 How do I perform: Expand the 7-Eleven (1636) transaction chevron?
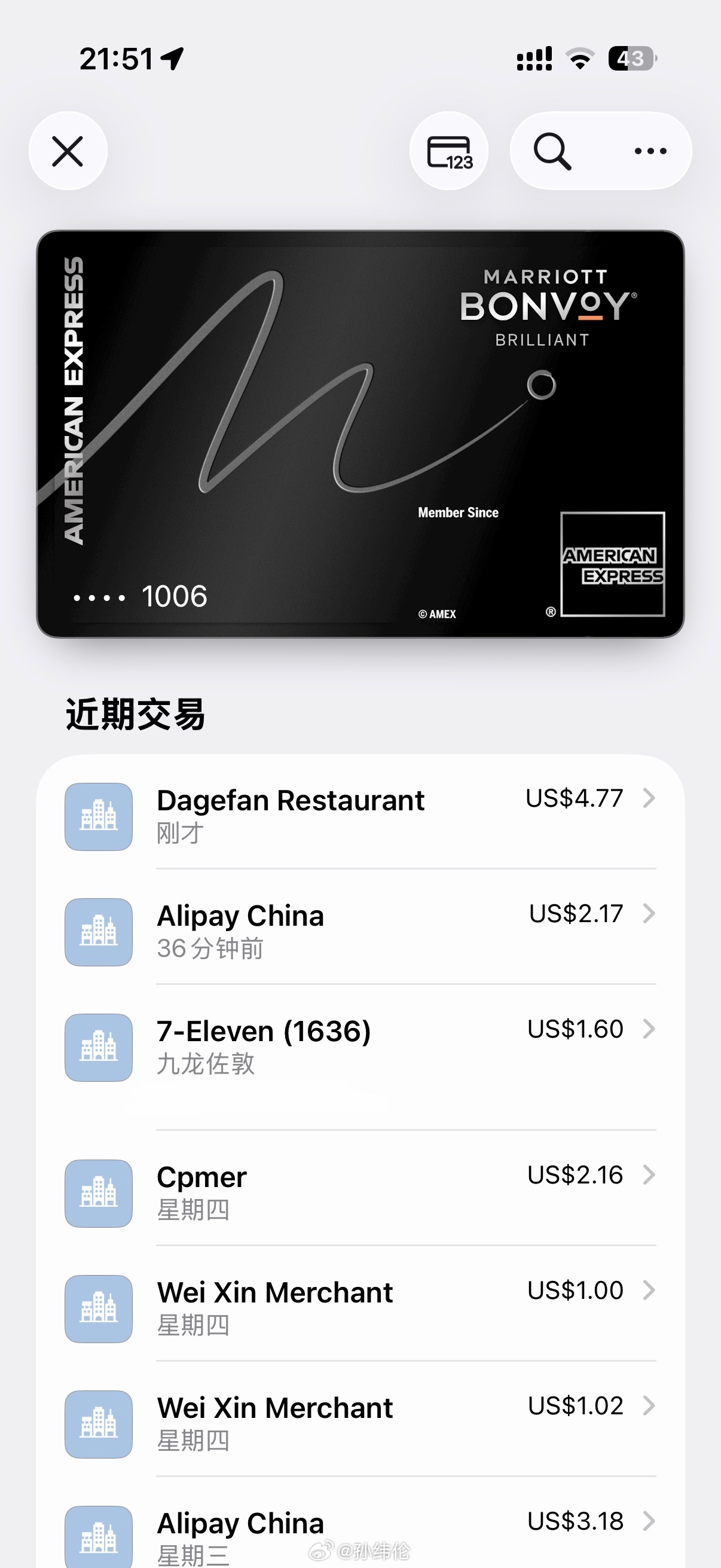pyautogui.click(x=650, y=1029)
